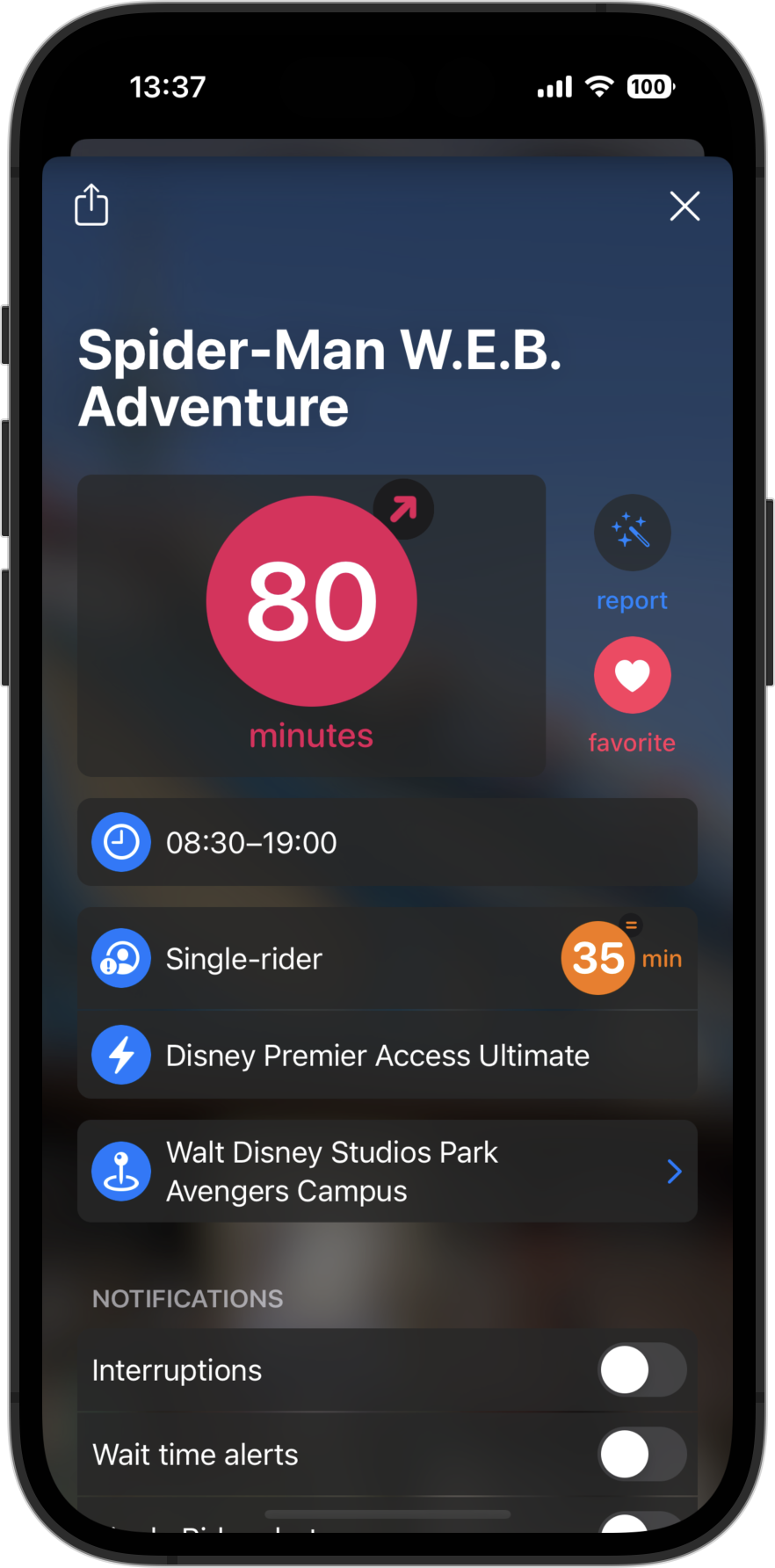Close the attraction detail sheet
Viewport: 775px width, 1568px height.
pyautogui.click(x=684, y=207)
